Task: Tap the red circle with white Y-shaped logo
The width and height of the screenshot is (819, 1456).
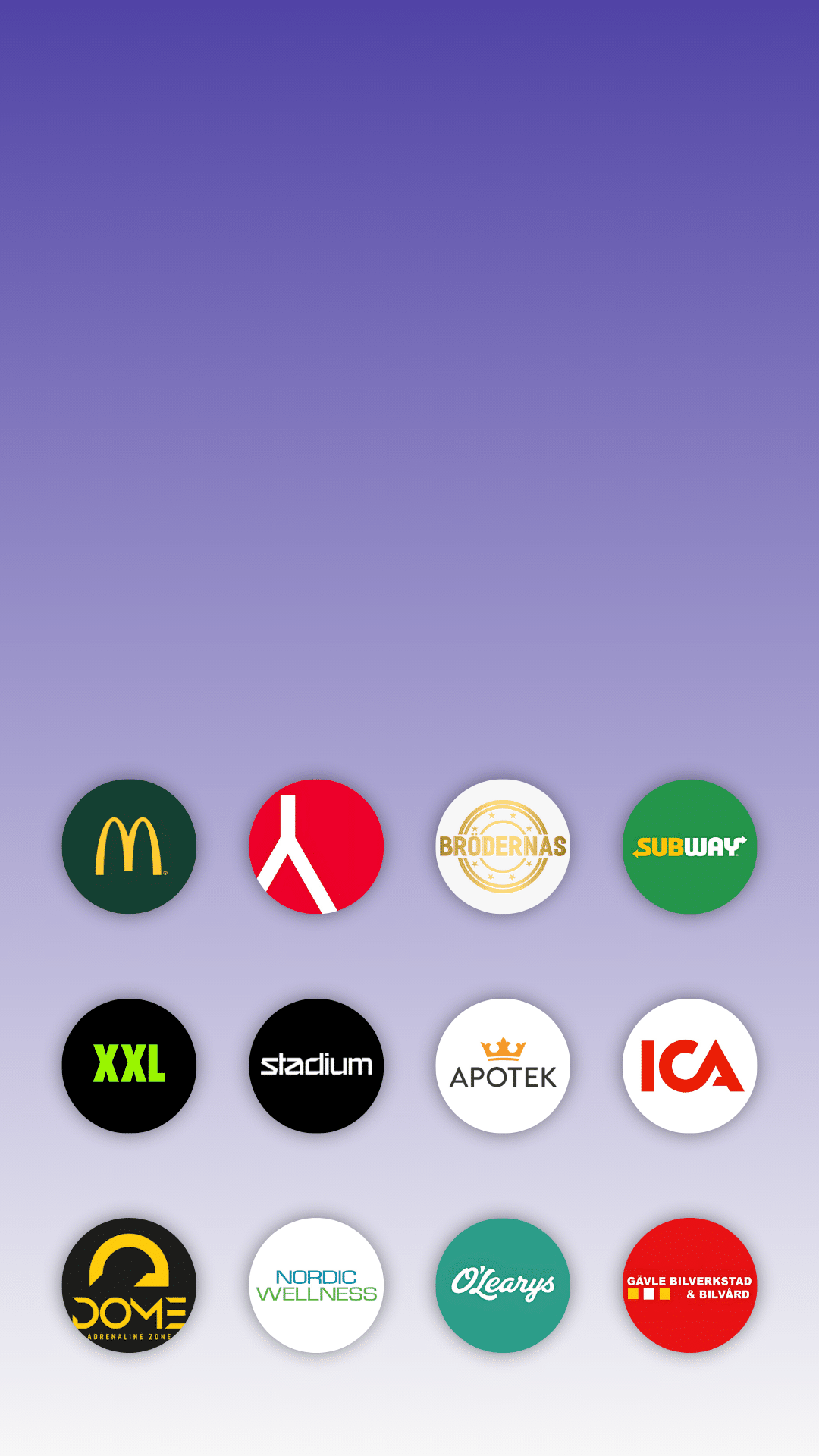Action: (316, 846)
